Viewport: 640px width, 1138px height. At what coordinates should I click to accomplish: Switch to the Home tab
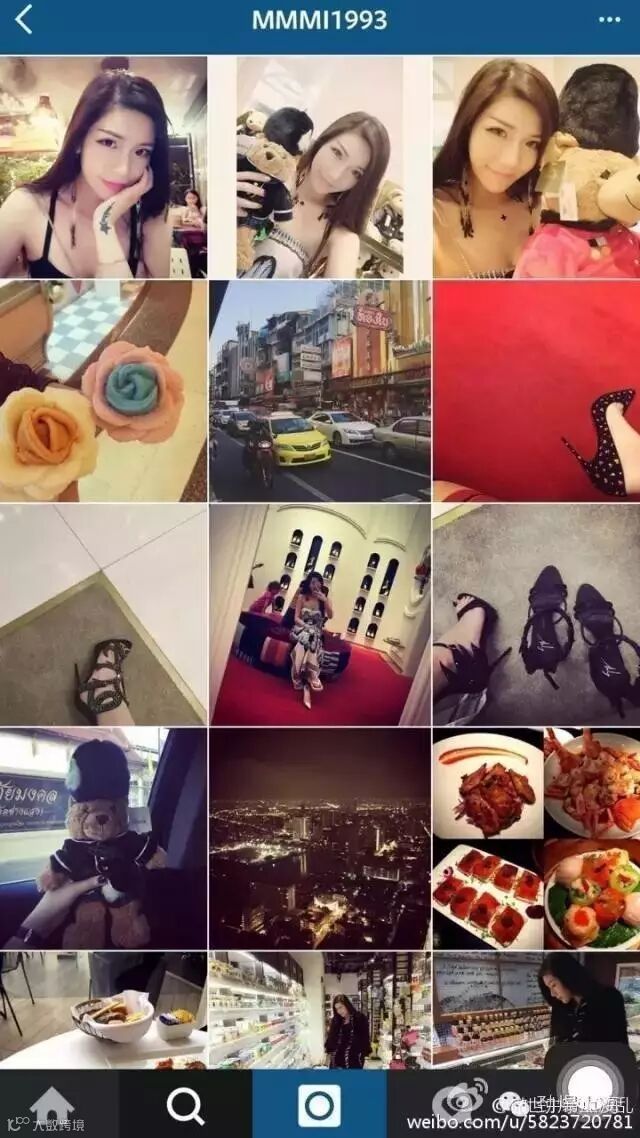pyautogui.click(x=52, y=1105)
